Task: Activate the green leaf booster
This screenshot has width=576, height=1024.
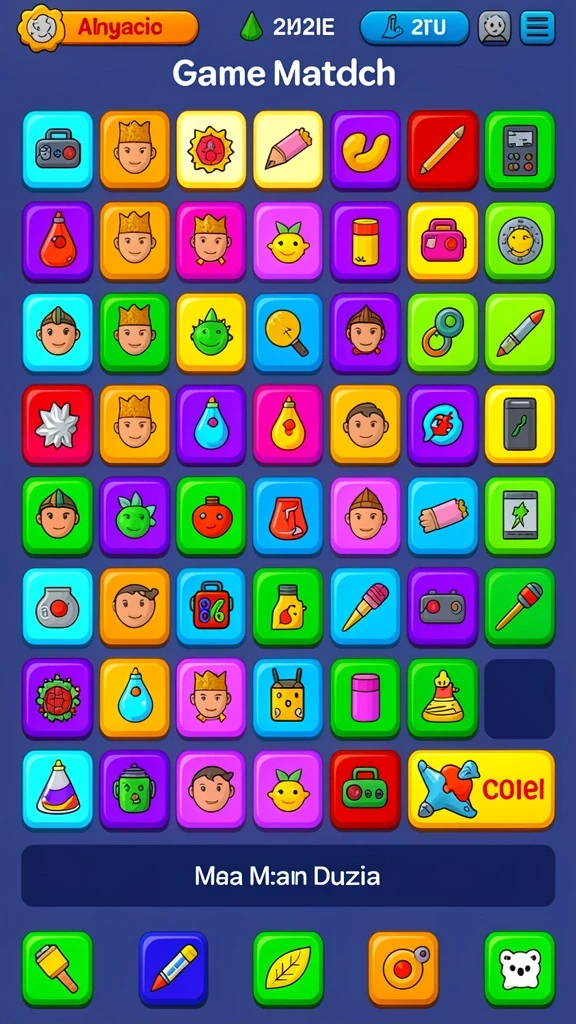Action: pos(288,969)
